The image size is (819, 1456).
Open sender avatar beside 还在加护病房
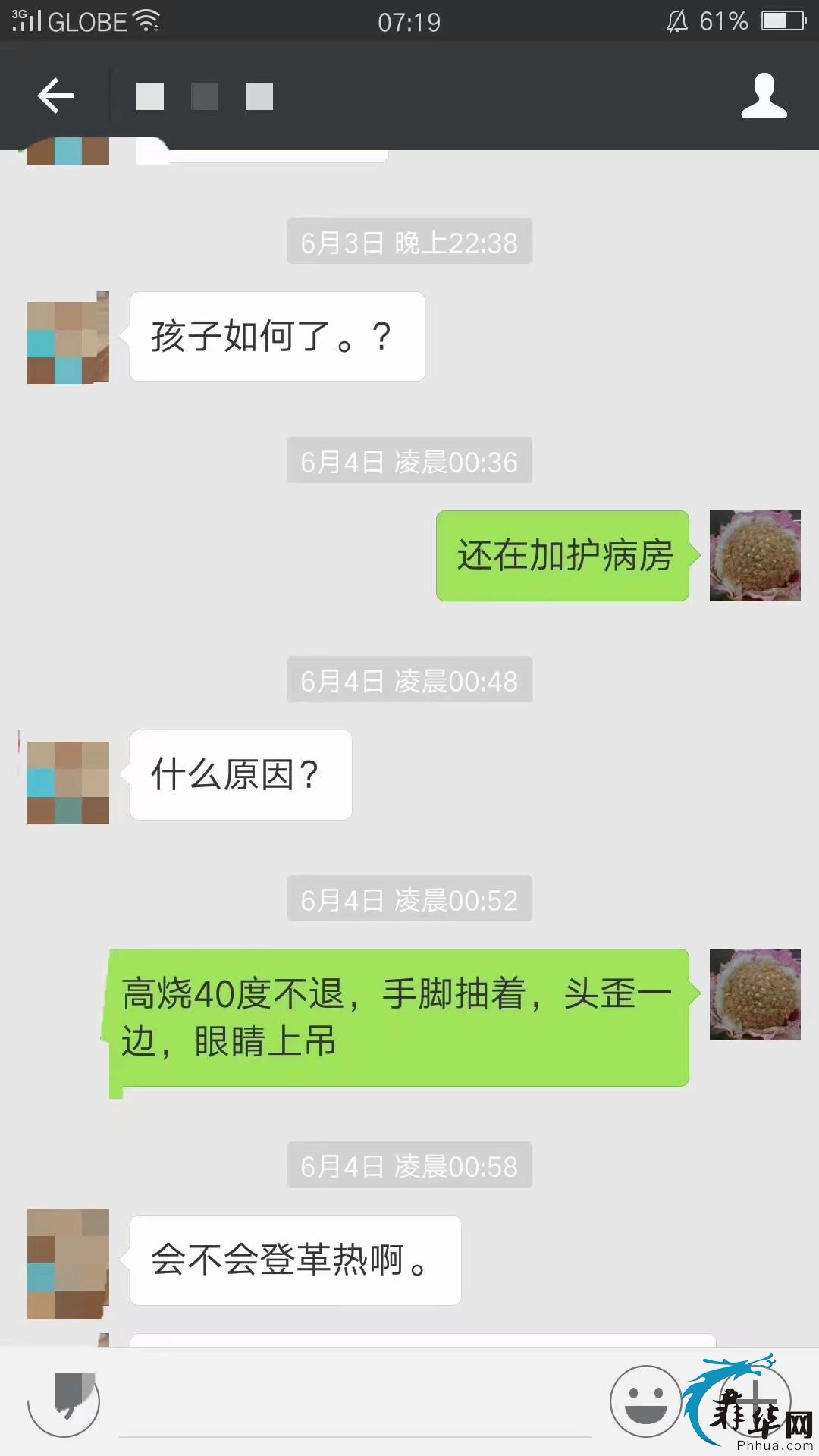pyautogui.click(x=755, y=556)
